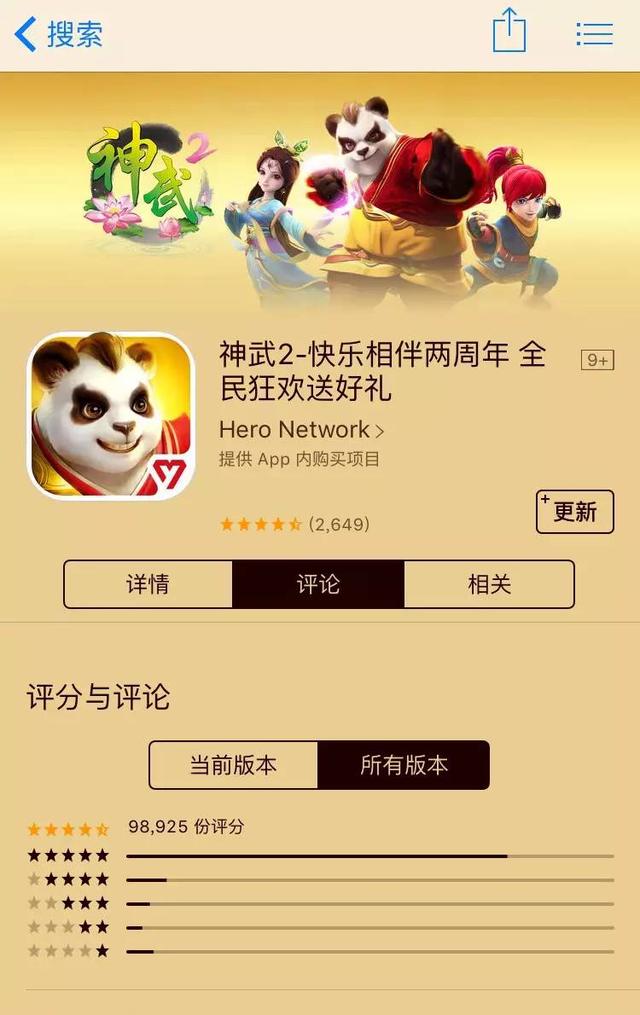Select the 评论 tab
Viewport: 640px width, 1015px height.
[x=318, y=584]
